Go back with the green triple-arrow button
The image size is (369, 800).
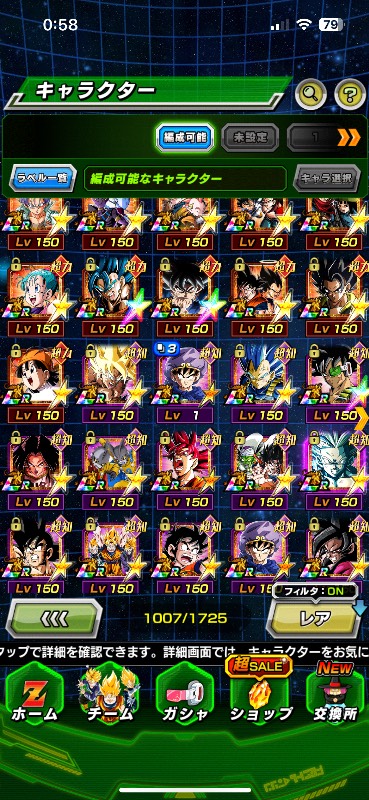point(54,619)
